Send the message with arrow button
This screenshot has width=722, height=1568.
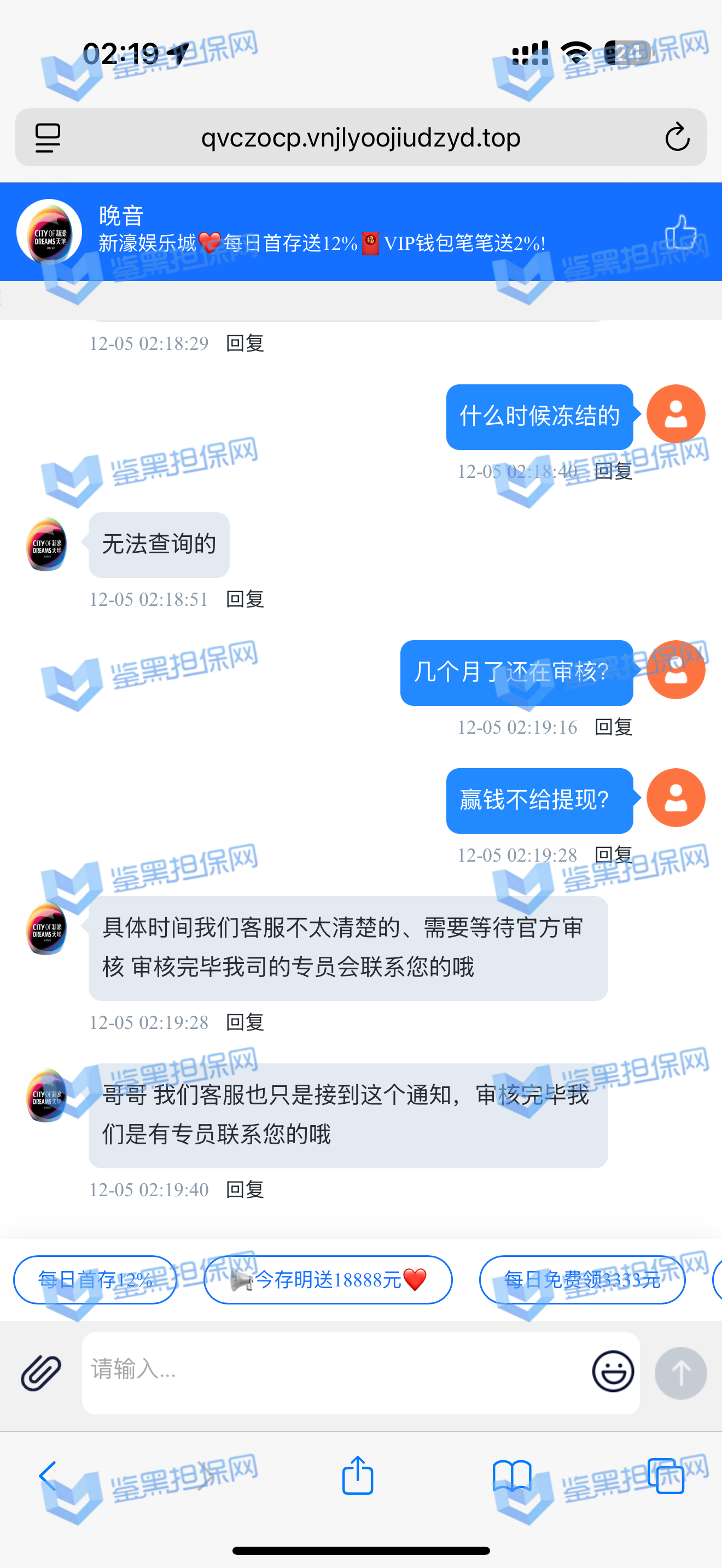[x=680, y=1373]
